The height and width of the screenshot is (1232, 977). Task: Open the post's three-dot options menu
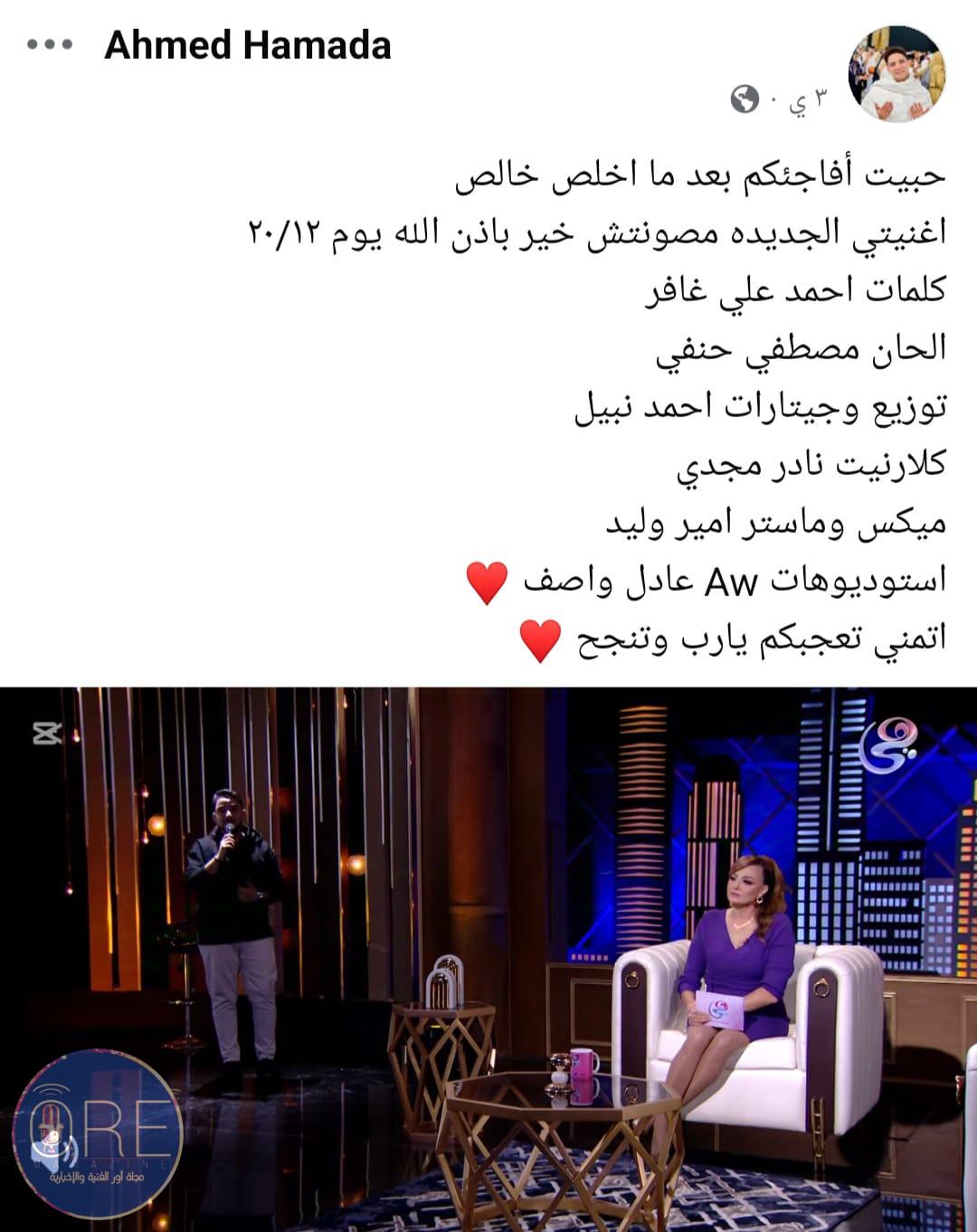point(49,44)
